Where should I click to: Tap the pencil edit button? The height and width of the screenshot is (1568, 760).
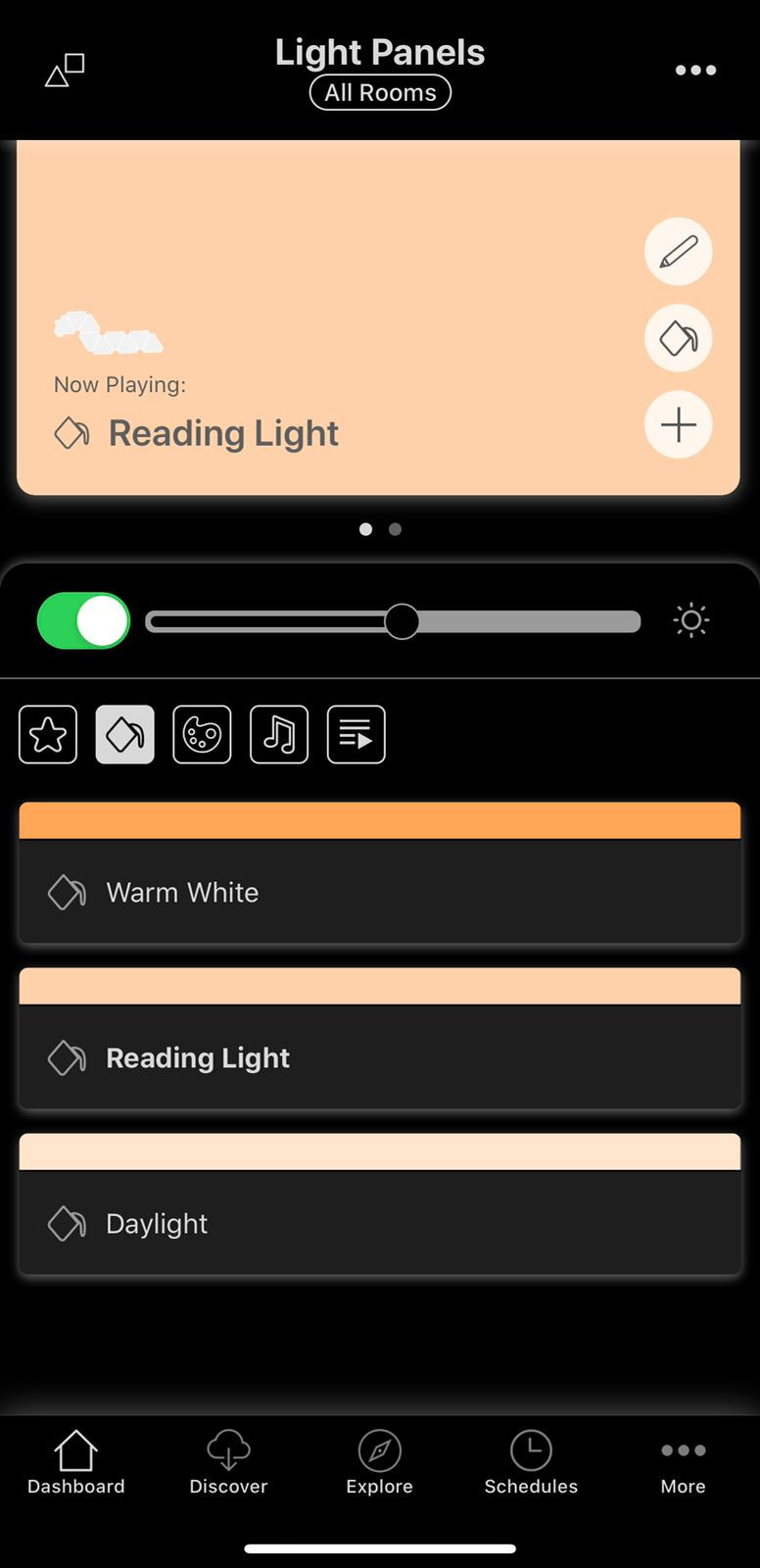click(x=679, y=252)
